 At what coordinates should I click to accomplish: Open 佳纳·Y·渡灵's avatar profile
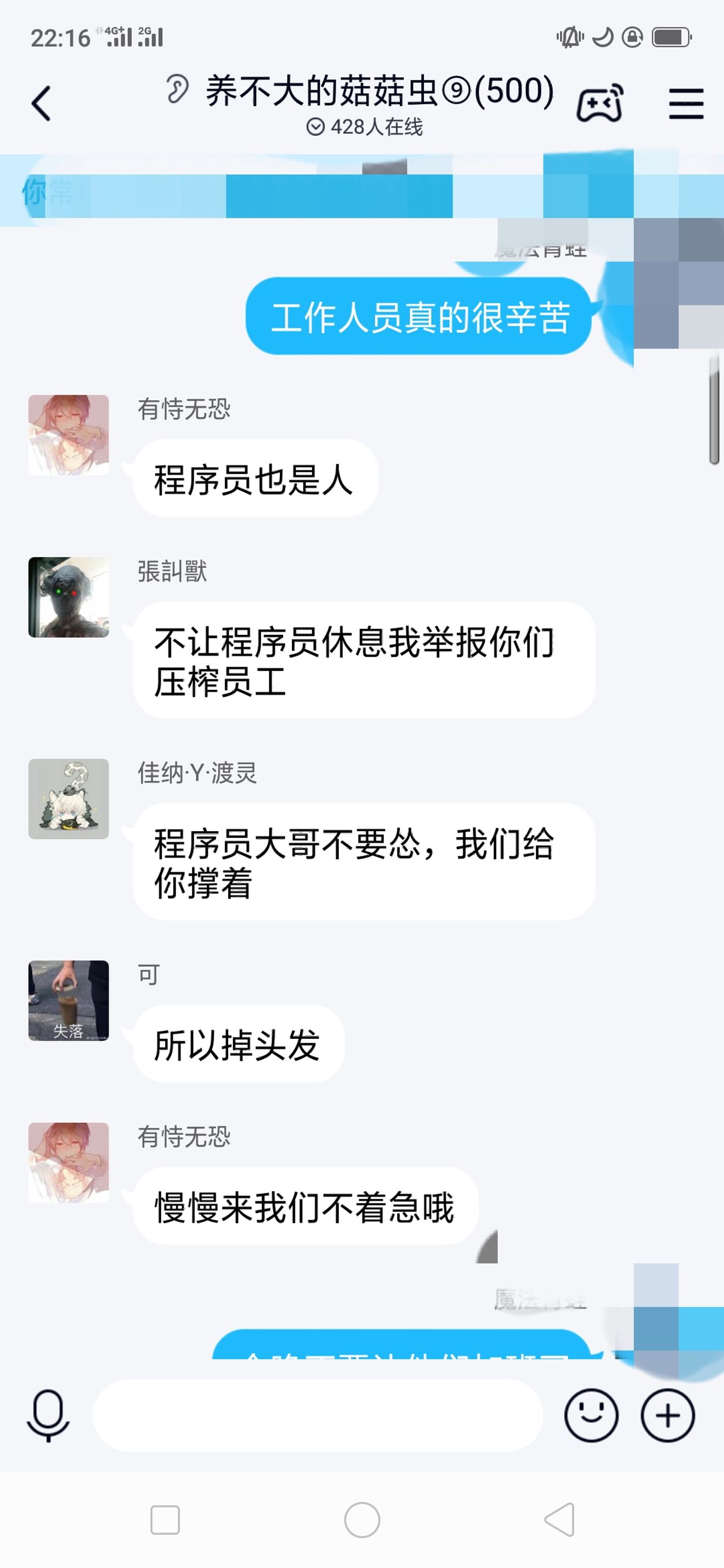[69, 799]
